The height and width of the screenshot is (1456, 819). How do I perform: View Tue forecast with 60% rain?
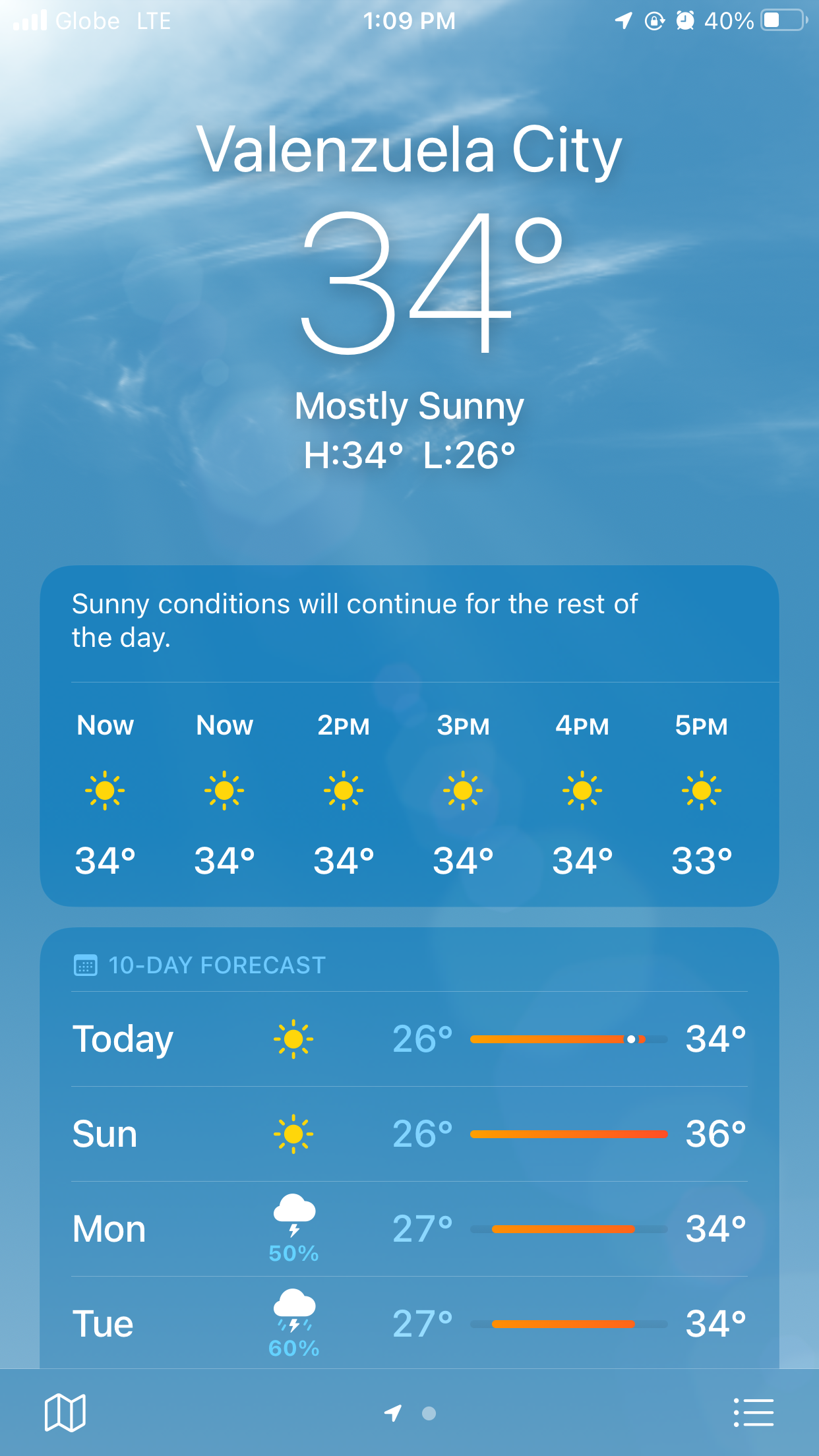tap(409, 1323)
